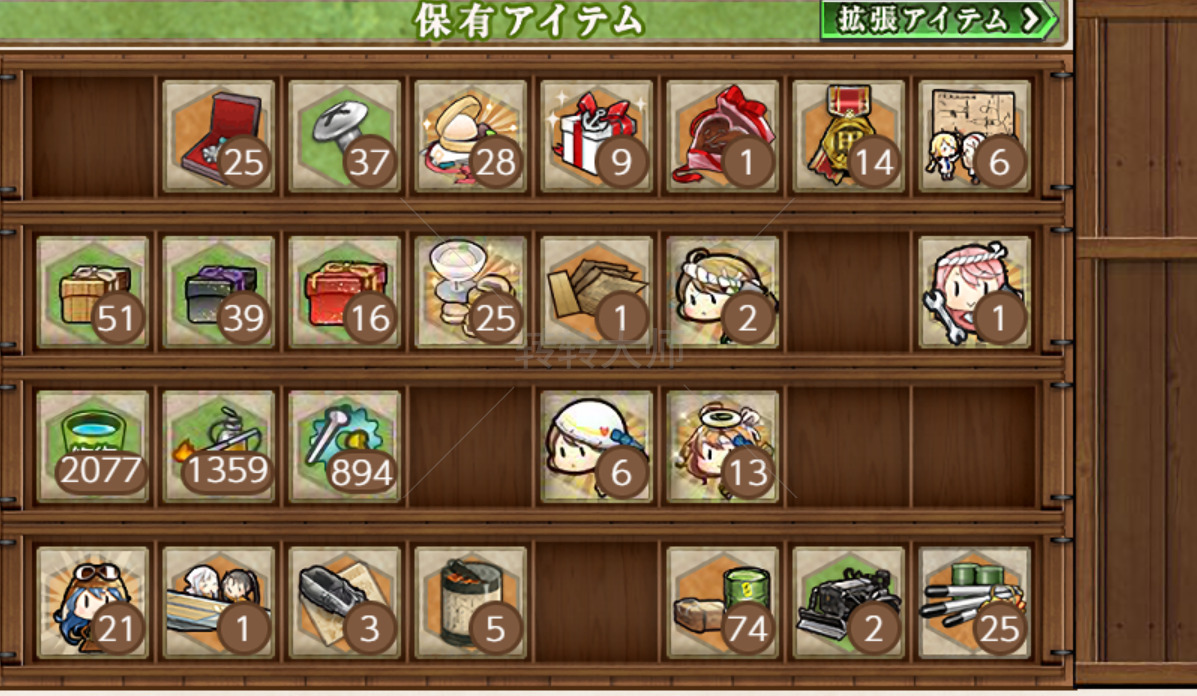Image resolution: width=1197 pixels, height=696 pixels.
Task: Tap the green bucket item with count 2077
Action: click(93, 446)
